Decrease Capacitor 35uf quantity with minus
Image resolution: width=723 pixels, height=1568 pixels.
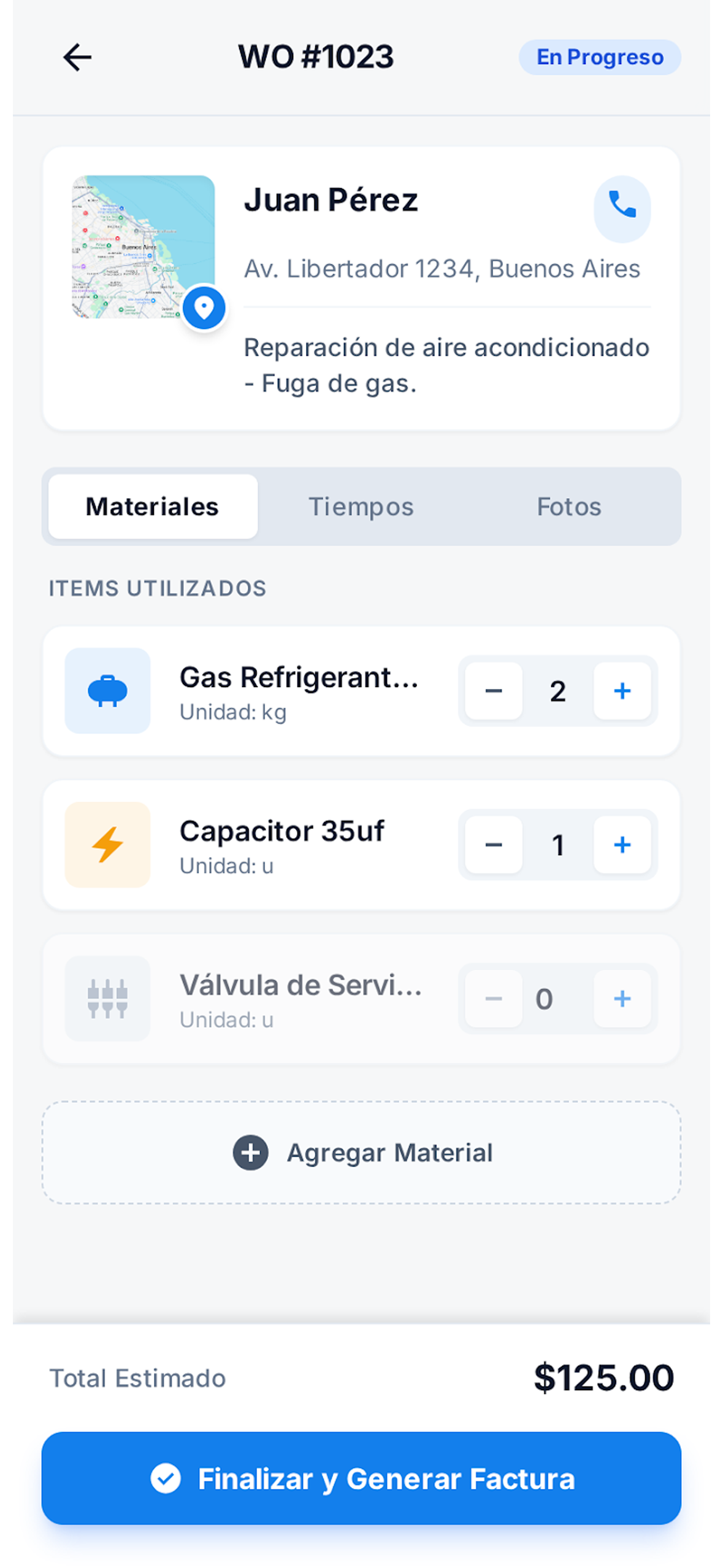(x=494, y=845)
